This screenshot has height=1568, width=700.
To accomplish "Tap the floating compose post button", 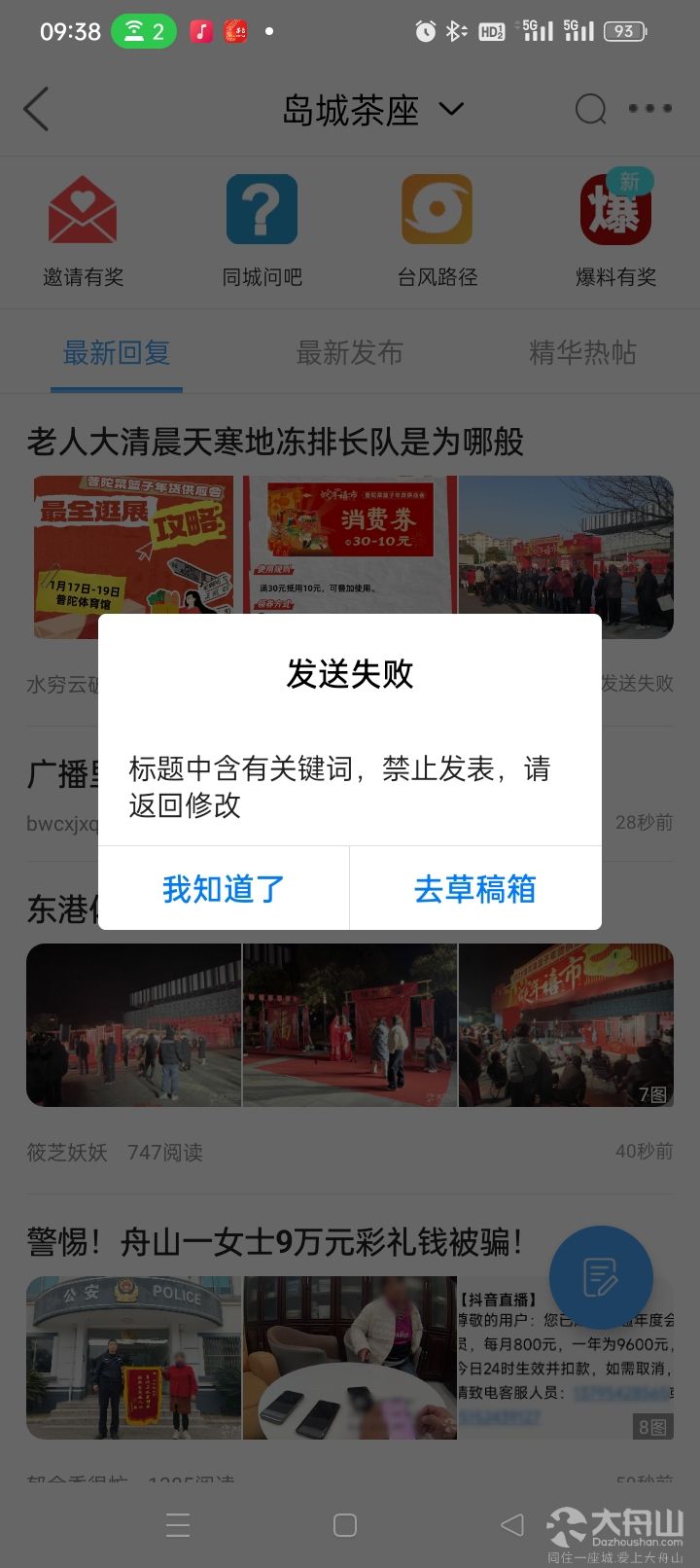I will point(601,1277).
